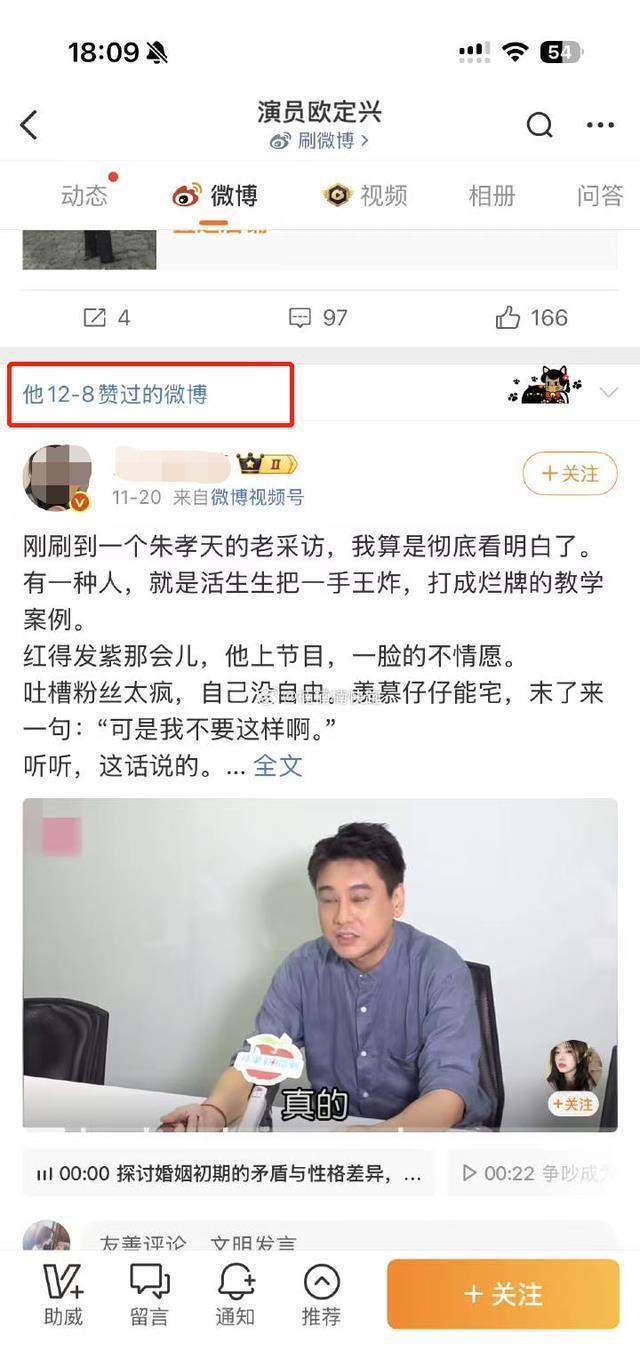Switch to the 动态 tab
The width and height of the screenshot is (640, 1356).
(84, 195)
